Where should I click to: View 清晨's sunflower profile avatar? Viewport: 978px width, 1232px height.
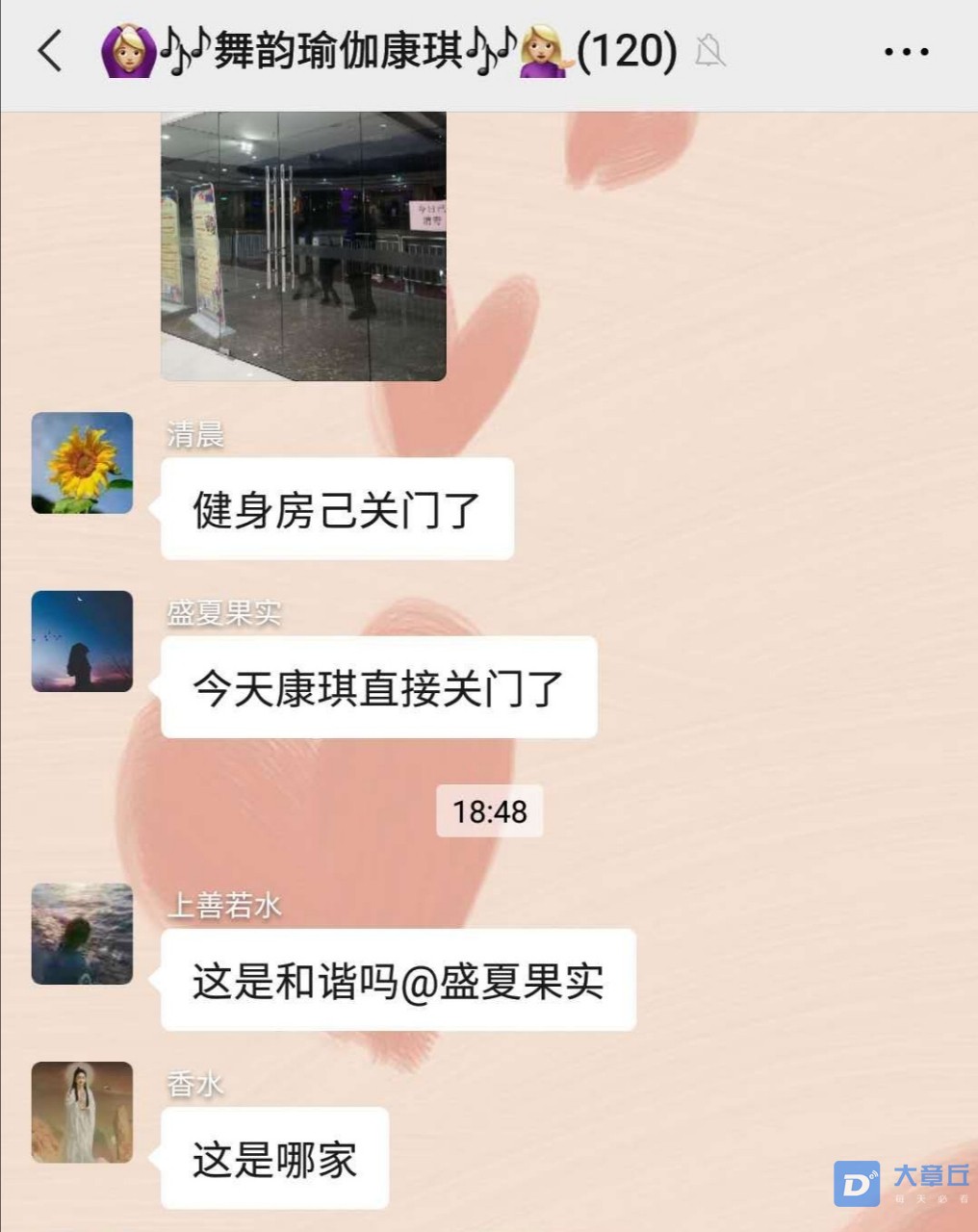point(82,463)
